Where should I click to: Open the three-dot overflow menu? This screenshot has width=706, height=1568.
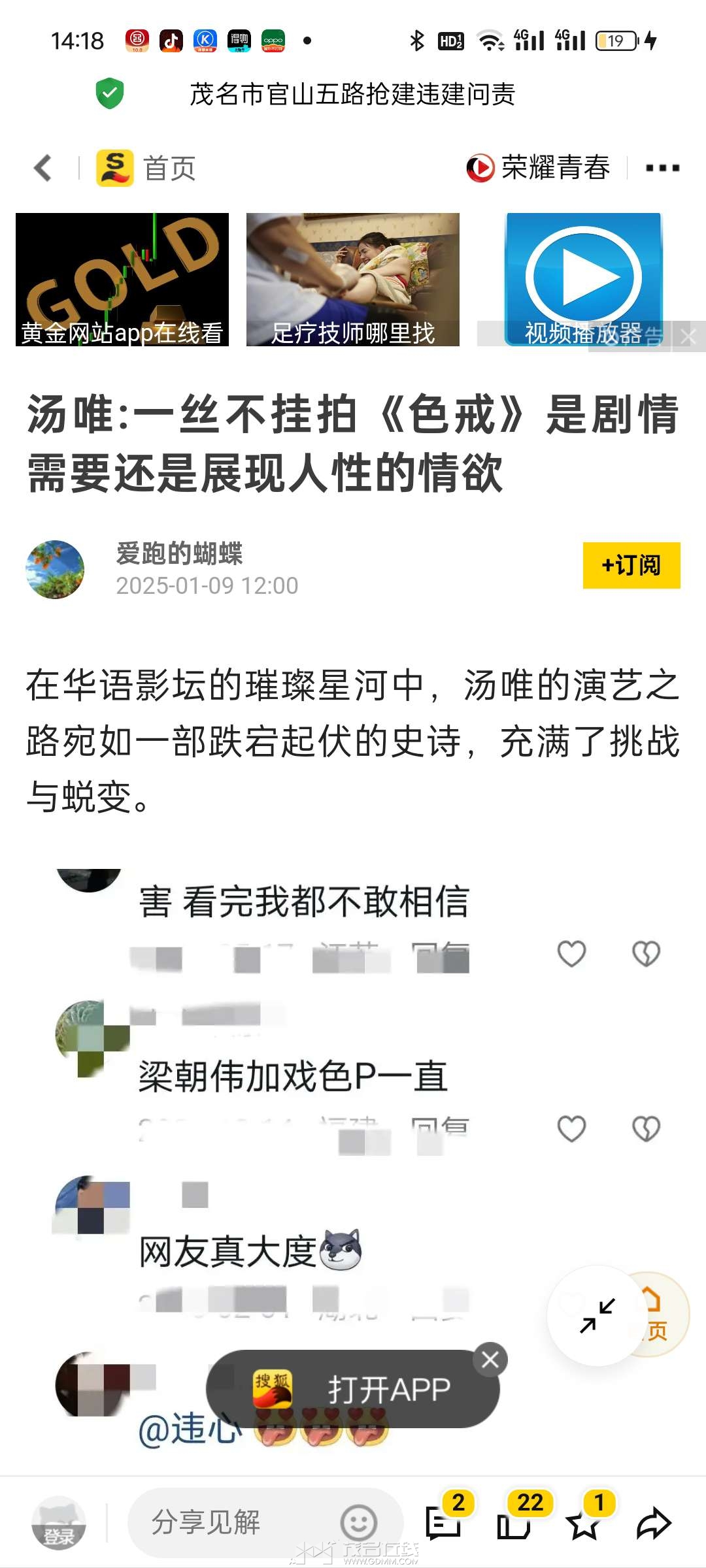(x=662, y=168)
